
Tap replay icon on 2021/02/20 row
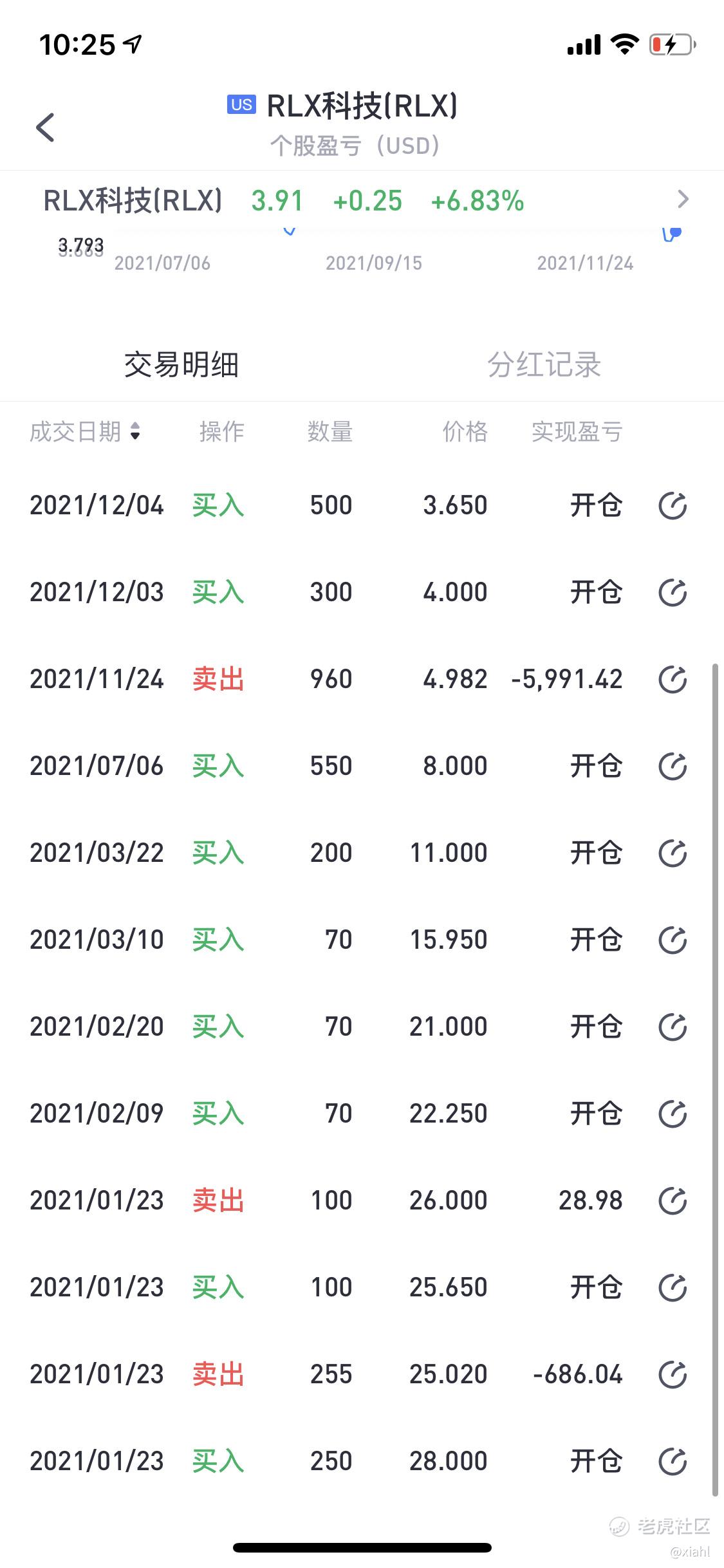tap(673, 1027)
